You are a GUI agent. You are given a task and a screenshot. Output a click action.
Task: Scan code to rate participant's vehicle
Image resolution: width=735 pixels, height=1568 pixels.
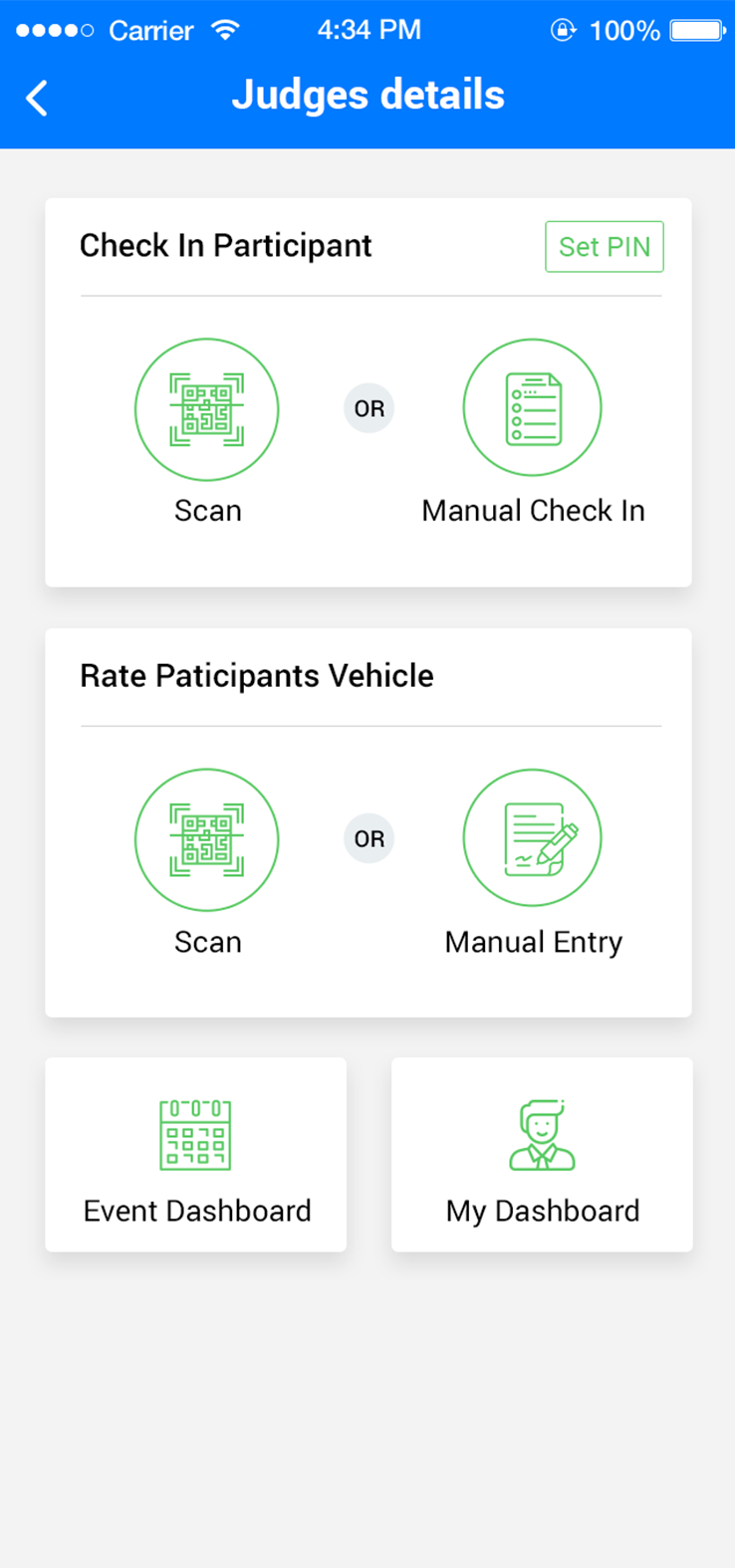click(x=207, y=840)
